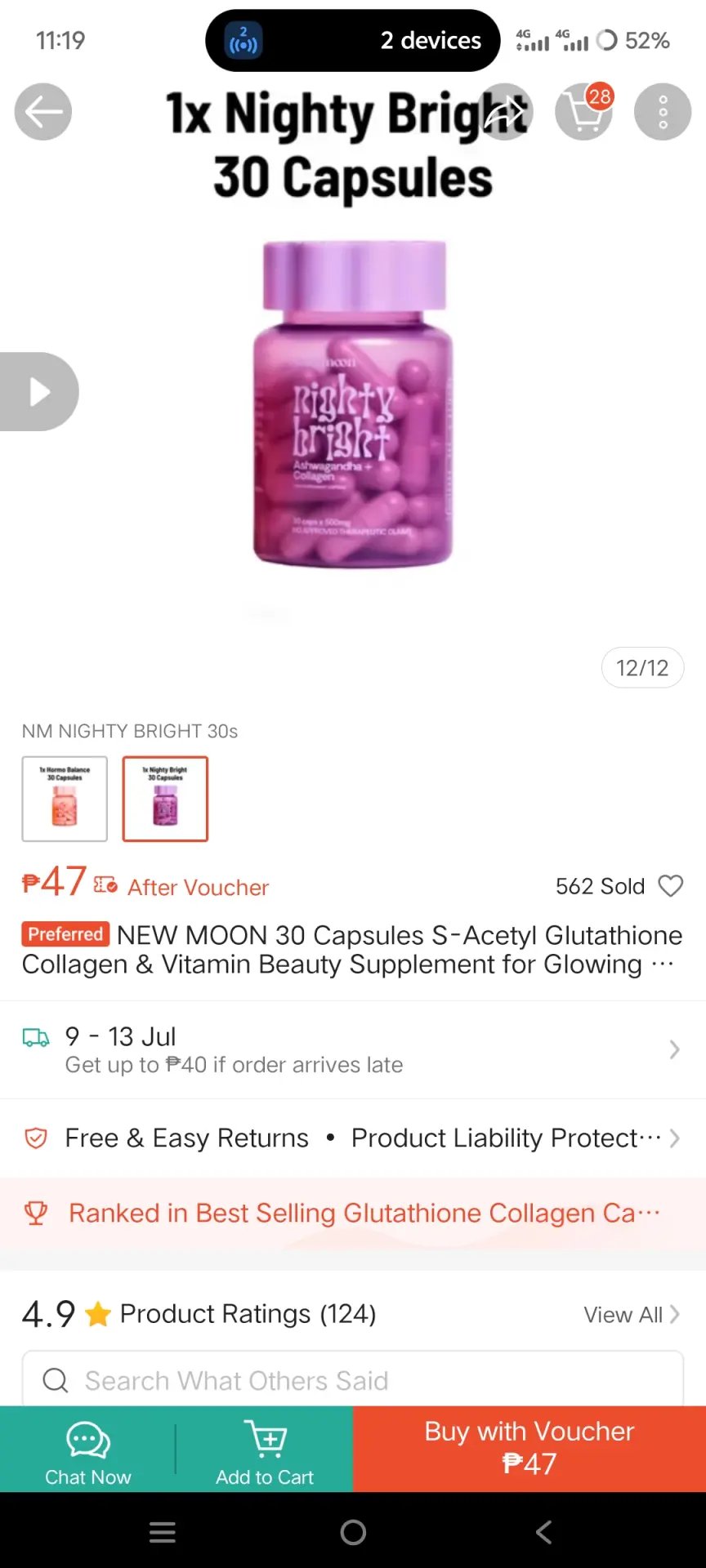The width and height of the screenshot is (706, 1568).
Task: Share this product listing
Action: [505, 112]
